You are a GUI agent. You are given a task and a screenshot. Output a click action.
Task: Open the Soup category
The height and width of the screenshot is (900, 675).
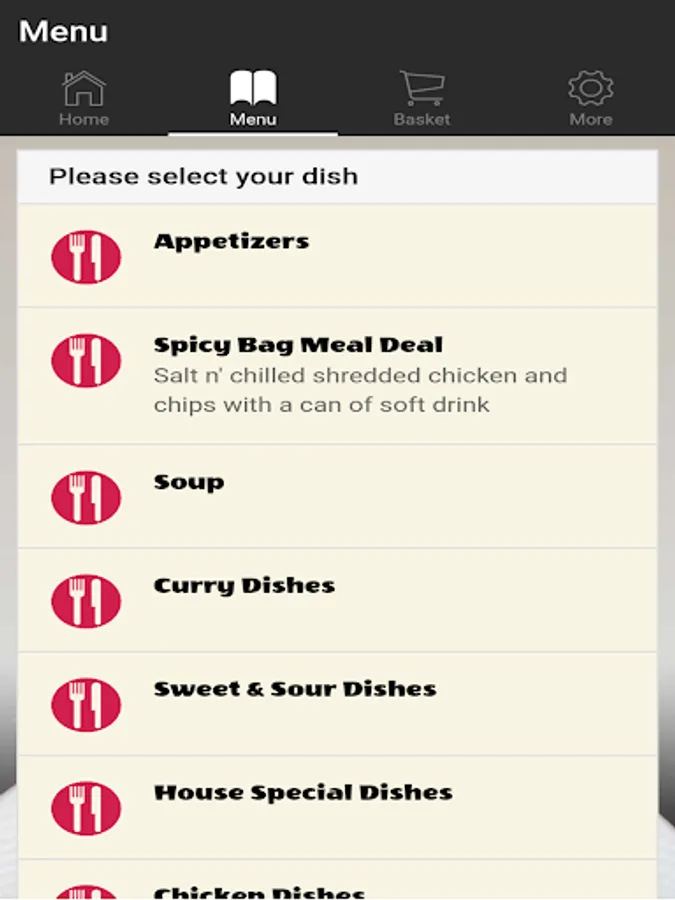(338, 496)
